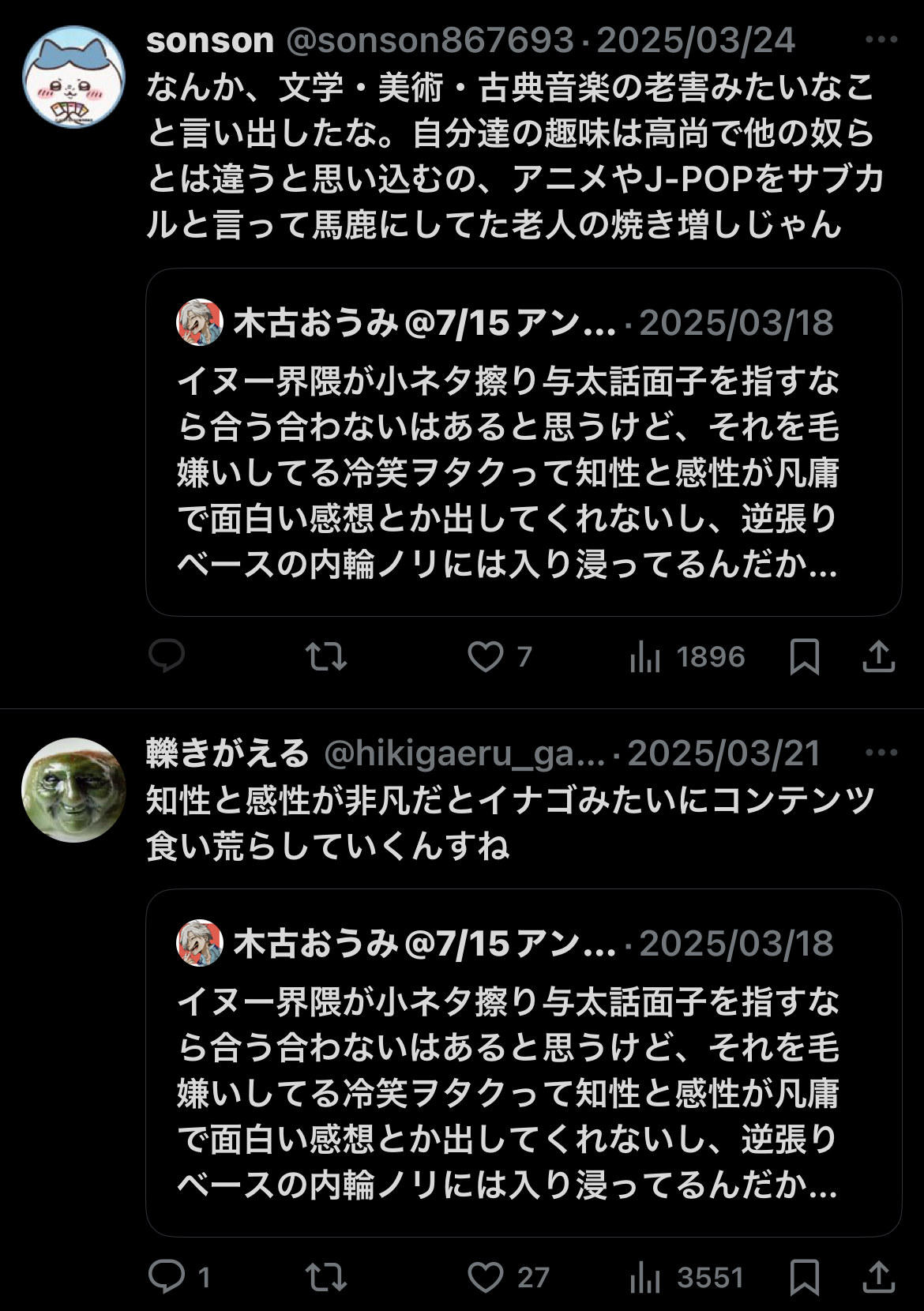Reply to hikigaeru's post with 1 reply
924x1311 pixels.
pyautogui.click(x=167, y=1277)
